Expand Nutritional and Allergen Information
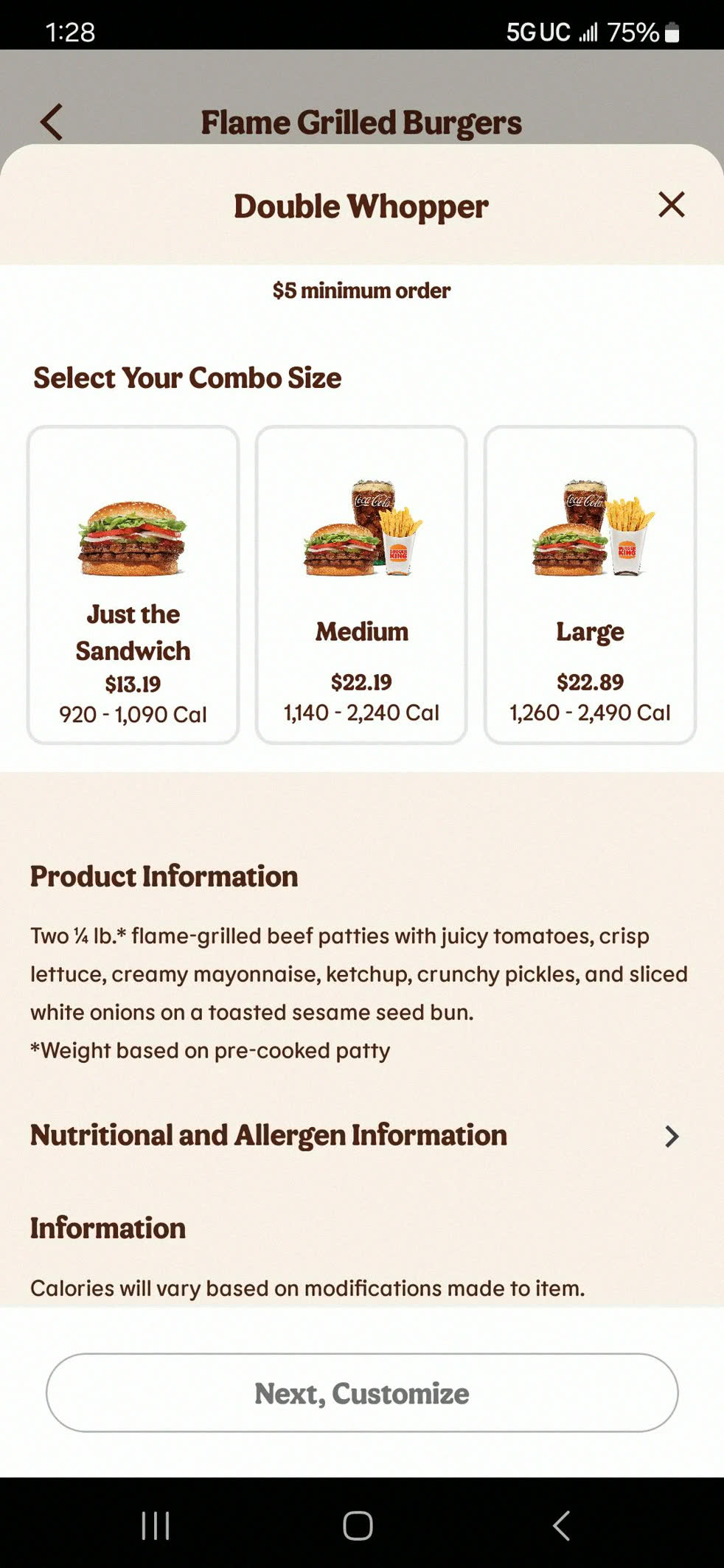724x1568 pixels. point(354,1136)
